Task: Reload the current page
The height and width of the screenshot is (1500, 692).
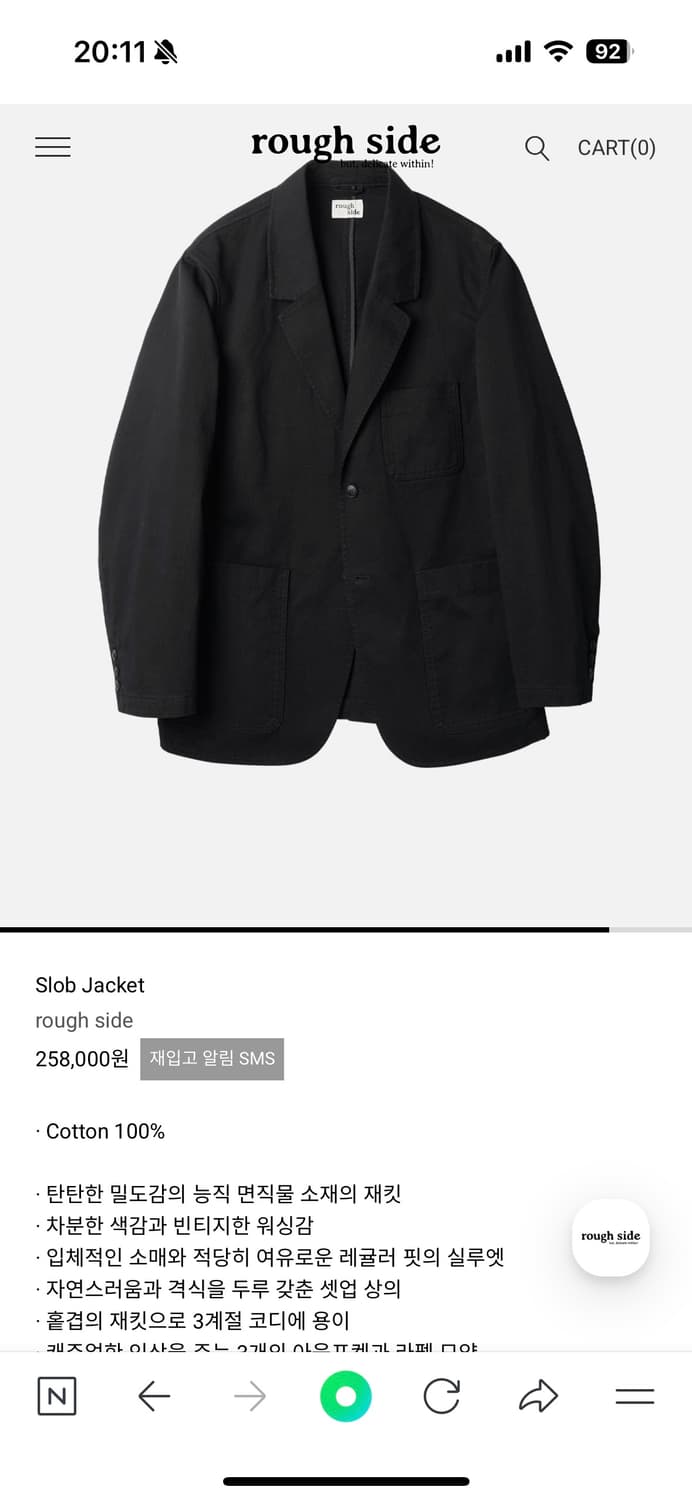Action: point(441,1396)
